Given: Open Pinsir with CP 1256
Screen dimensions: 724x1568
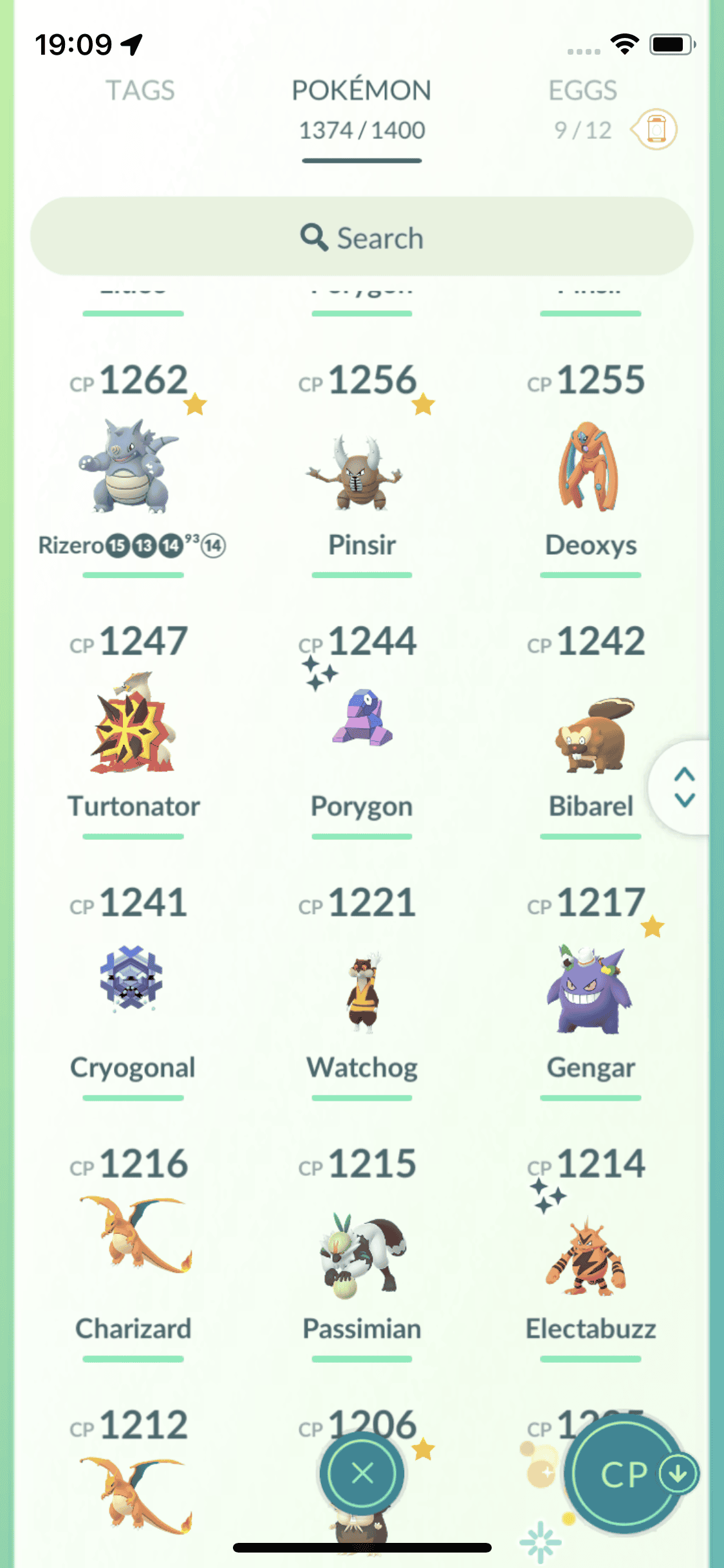Looking at the screenshot, I should pyautogui.click(x=361, y=473).
